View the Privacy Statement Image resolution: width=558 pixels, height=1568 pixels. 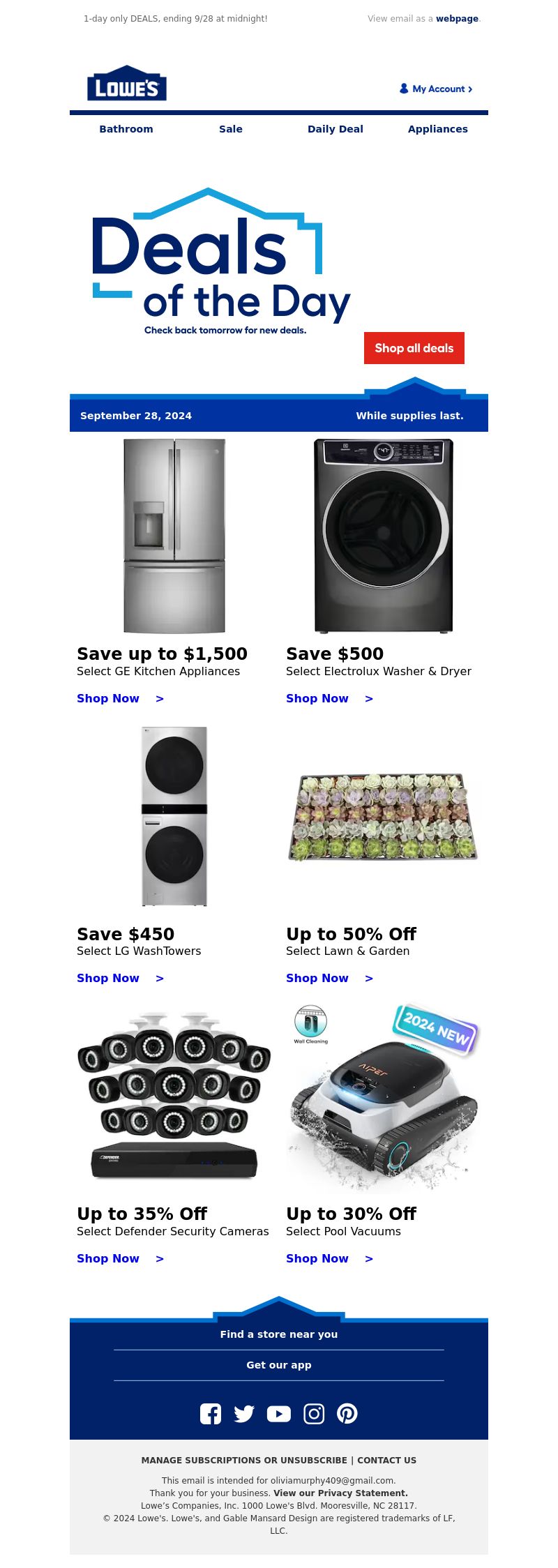(x=340, y=1493)
